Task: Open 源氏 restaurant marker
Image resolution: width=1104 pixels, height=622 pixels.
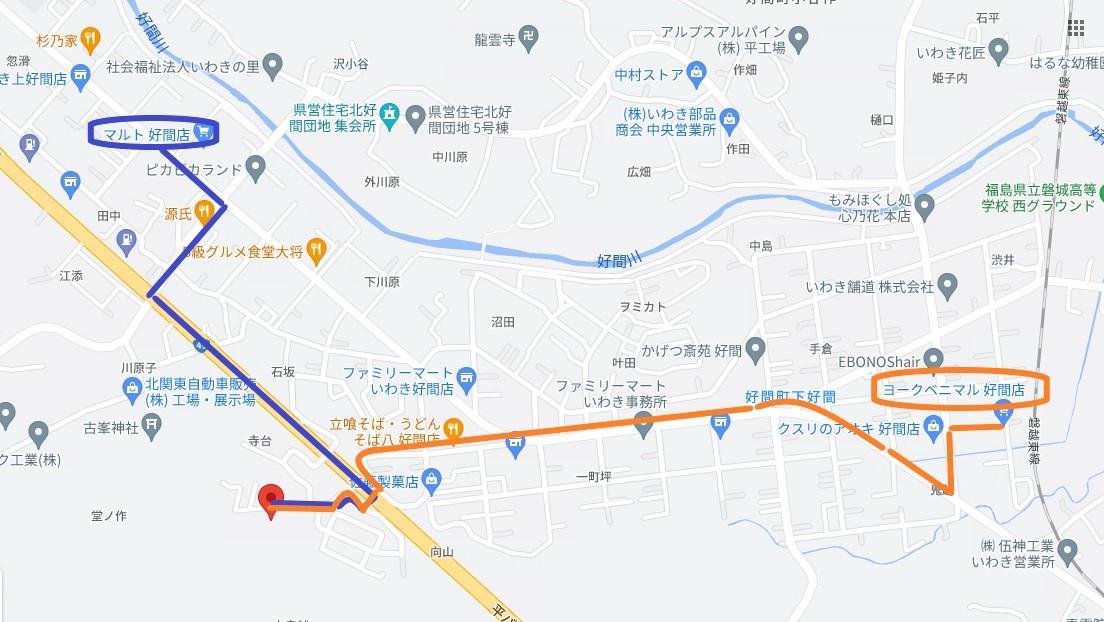Action: (204, 210)
